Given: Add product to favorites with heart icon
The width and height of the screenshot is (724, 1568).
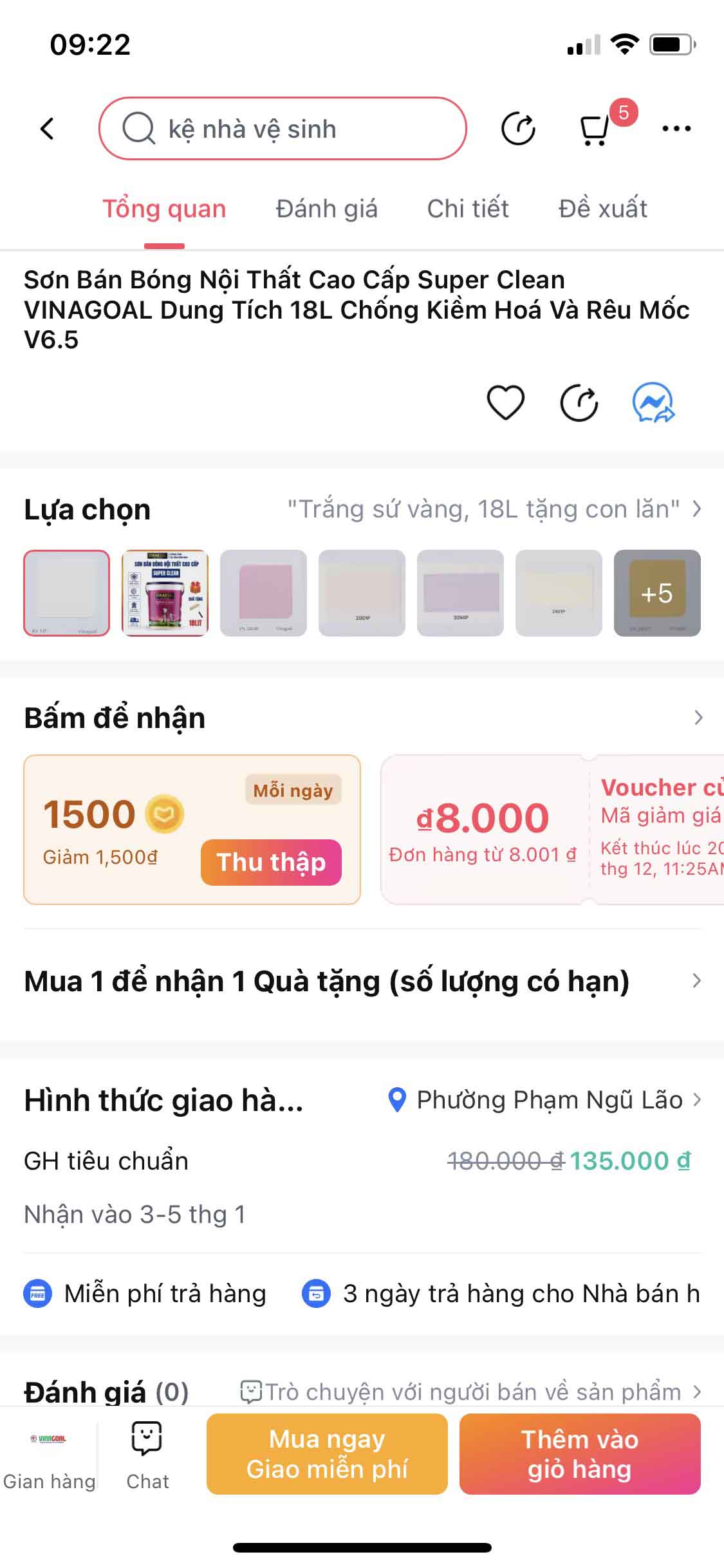Looking at the screenshot, I should (506, 402).
